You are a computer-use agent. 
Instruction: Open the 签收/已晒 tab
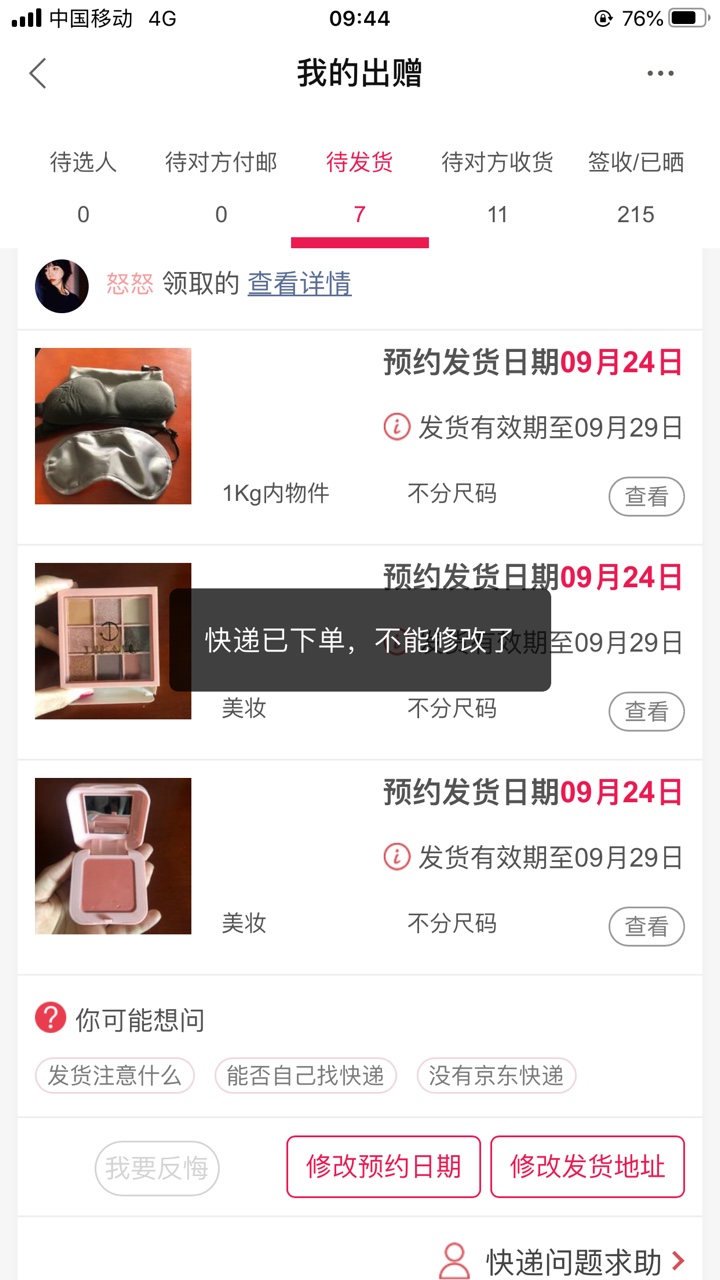tap(636, 186)
